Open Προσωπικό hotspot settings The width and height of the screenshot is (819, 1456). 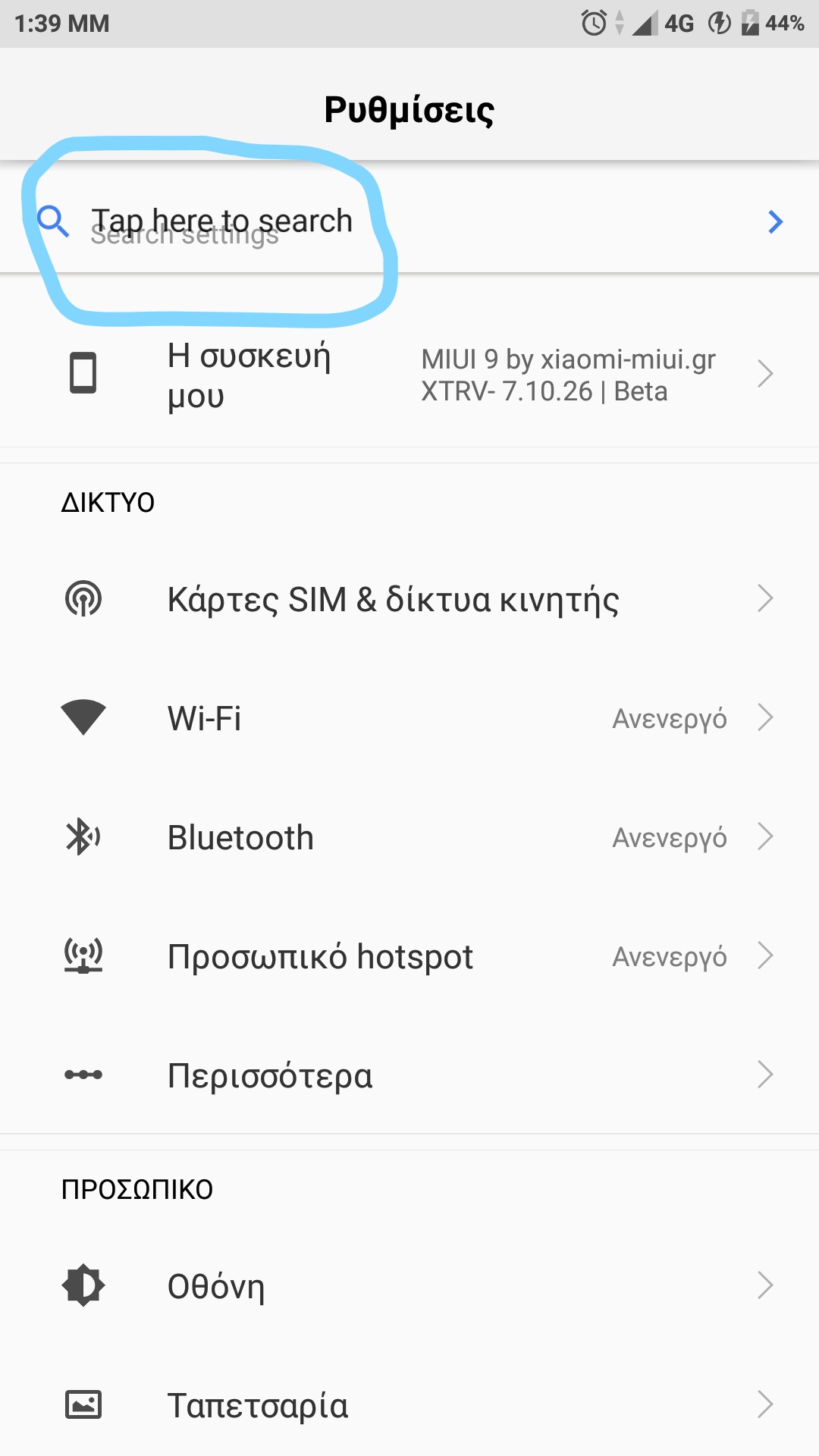pos(409,956)
